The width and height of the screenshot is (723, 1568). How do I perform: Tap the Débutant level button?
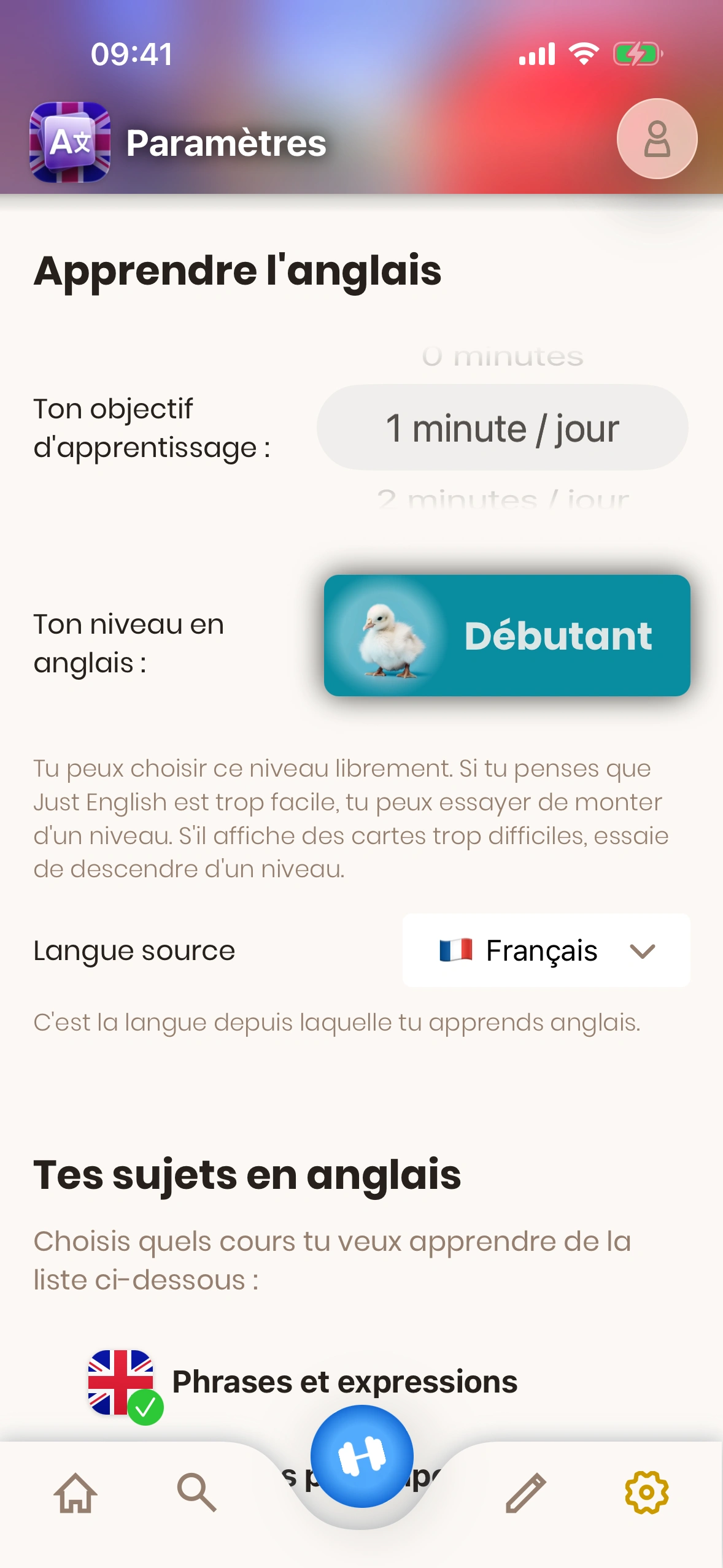coord(507,635)
